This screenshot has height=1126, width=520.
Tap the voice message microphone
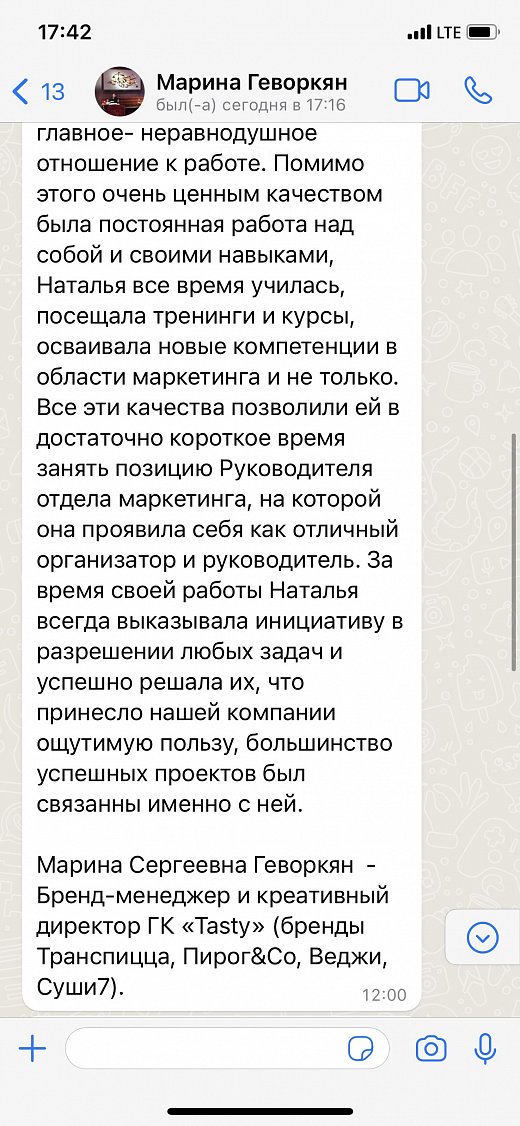point(486,1048)
